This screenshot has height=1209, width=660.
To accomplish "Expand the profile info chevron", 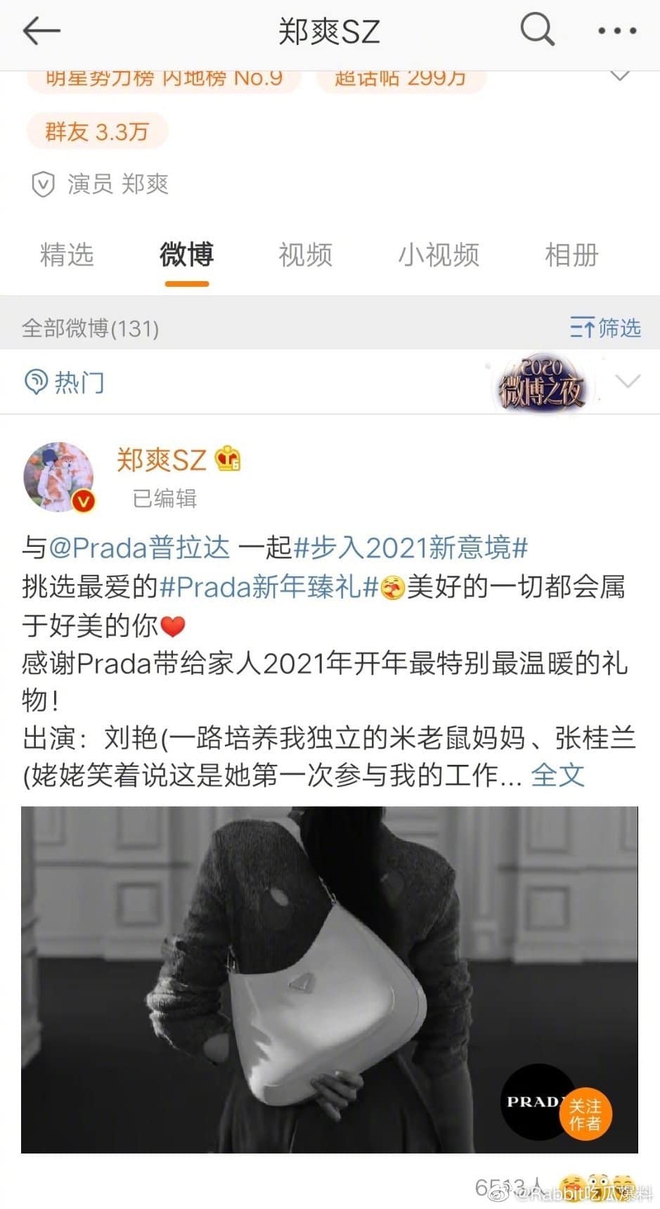I will (x=620, y=76).
